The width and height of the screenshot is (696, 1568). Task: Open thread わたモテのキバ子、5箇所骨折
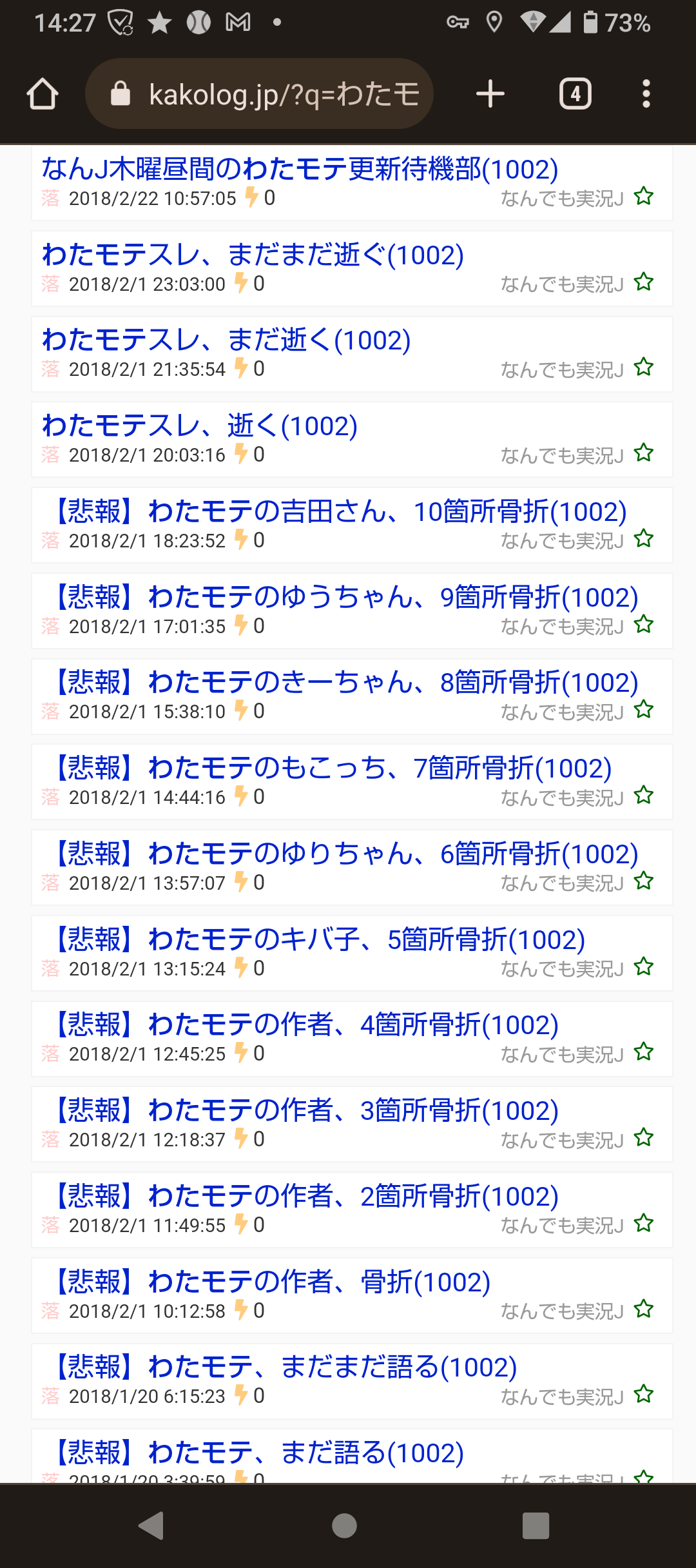coord(313,940)
